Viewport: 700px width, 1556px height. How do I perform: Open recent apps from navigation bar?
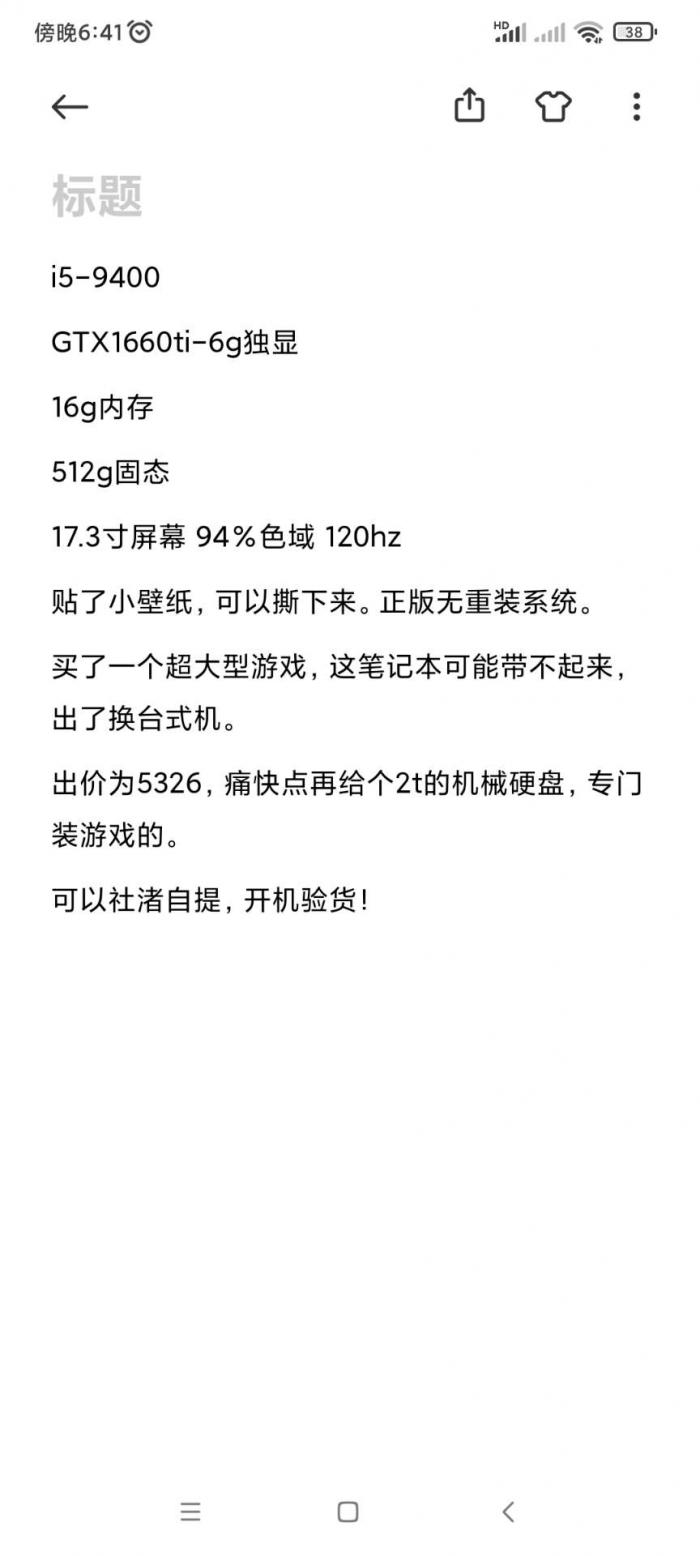coord(190,1511)
